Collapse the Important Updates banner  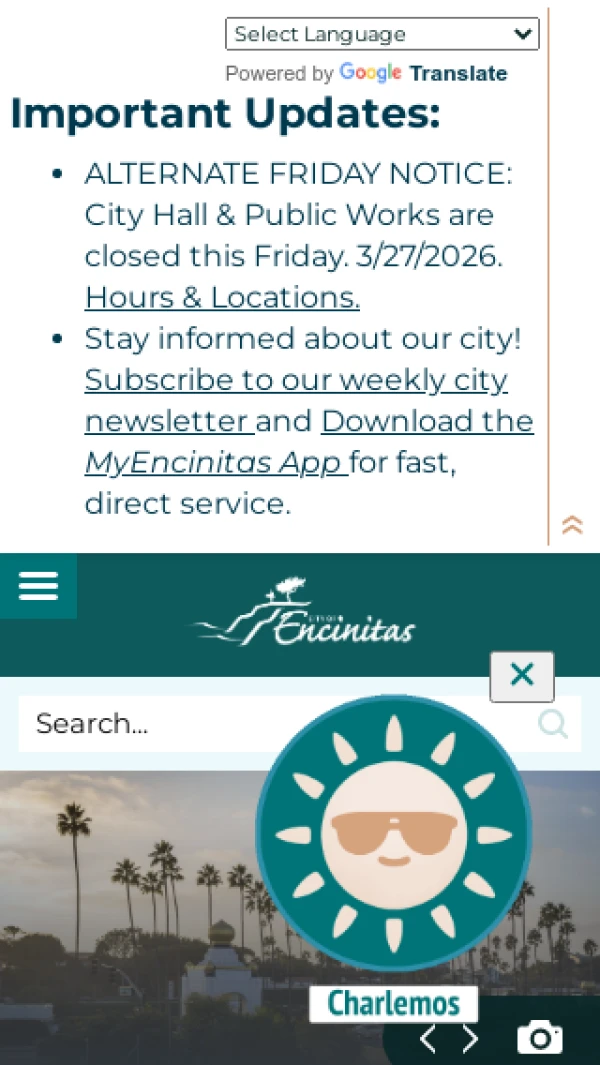pyautogui.click(x=572, y=524)
